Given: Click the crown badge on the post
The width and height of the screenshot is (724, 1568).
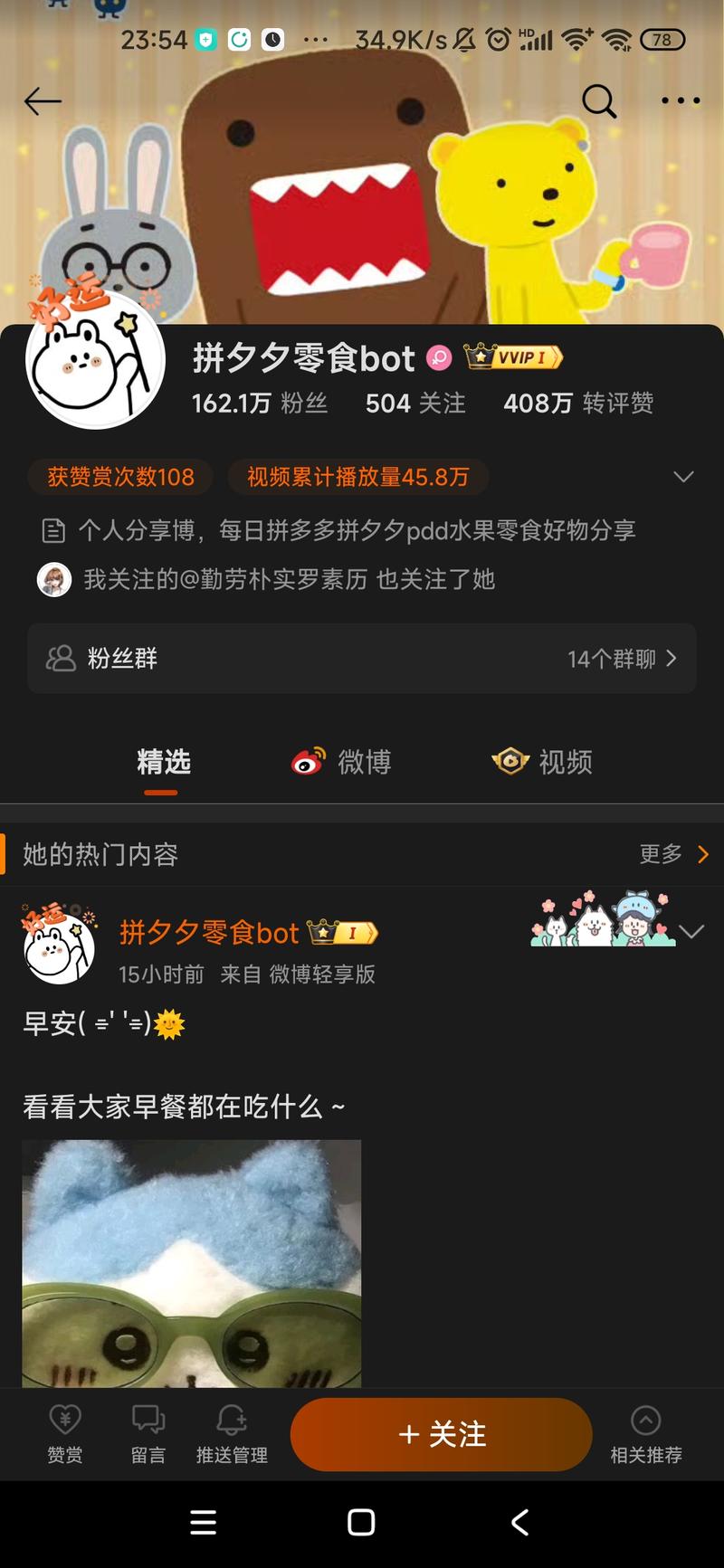Looking at the screenshot, I should 341,932.
